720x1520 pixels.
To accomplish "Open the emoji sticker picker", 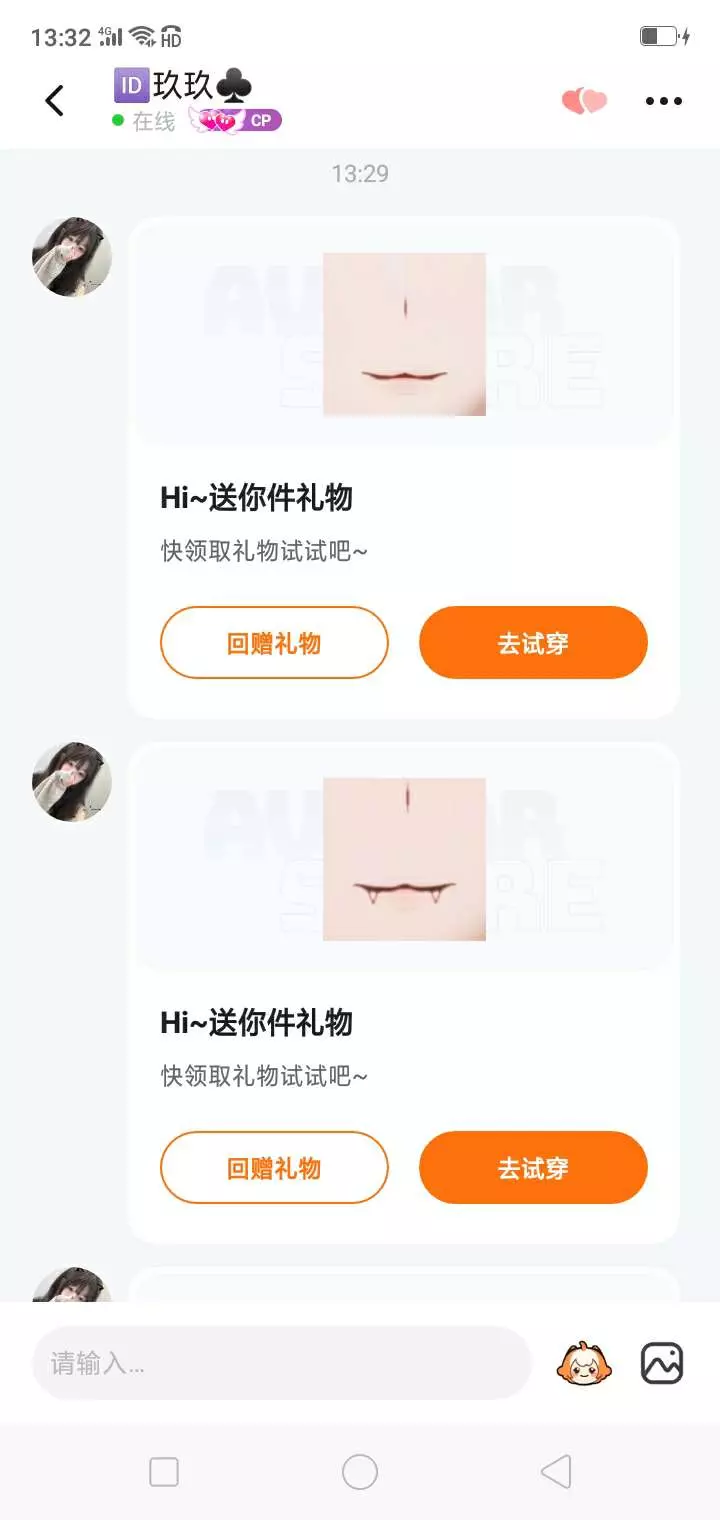I will 584,1363.
